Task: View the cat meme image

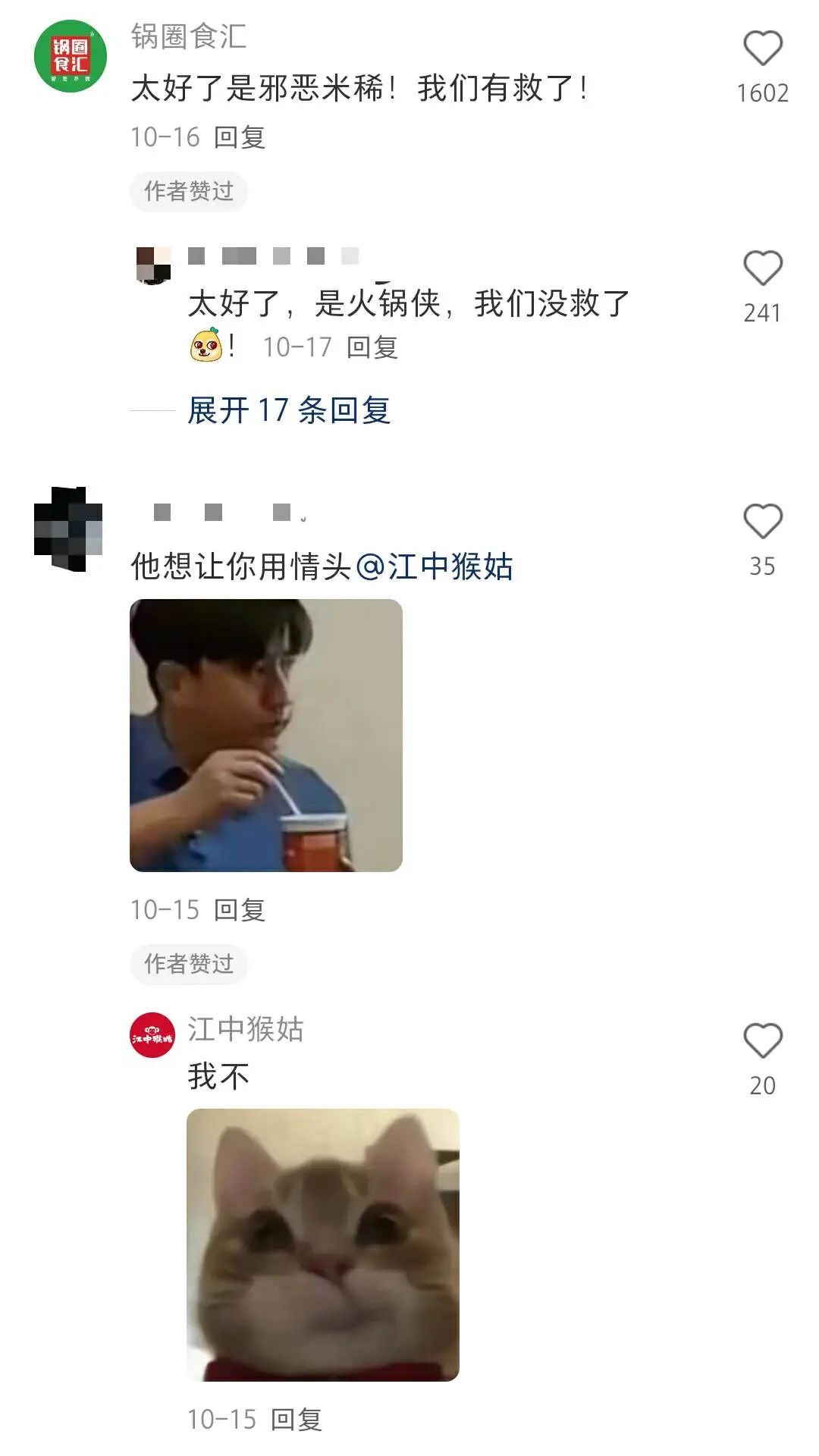Action: coord(322,1244)
